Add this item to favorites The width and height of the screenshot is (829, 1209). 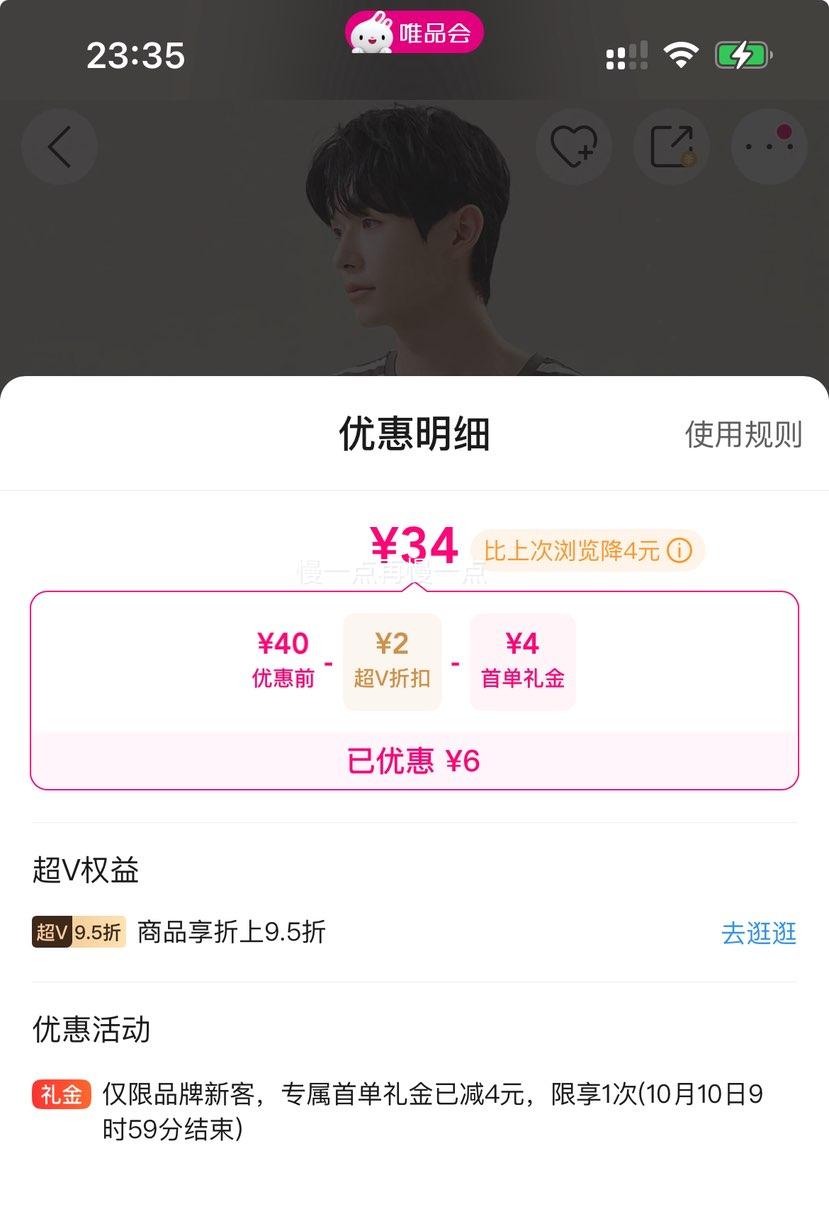(x=574, y=147)
